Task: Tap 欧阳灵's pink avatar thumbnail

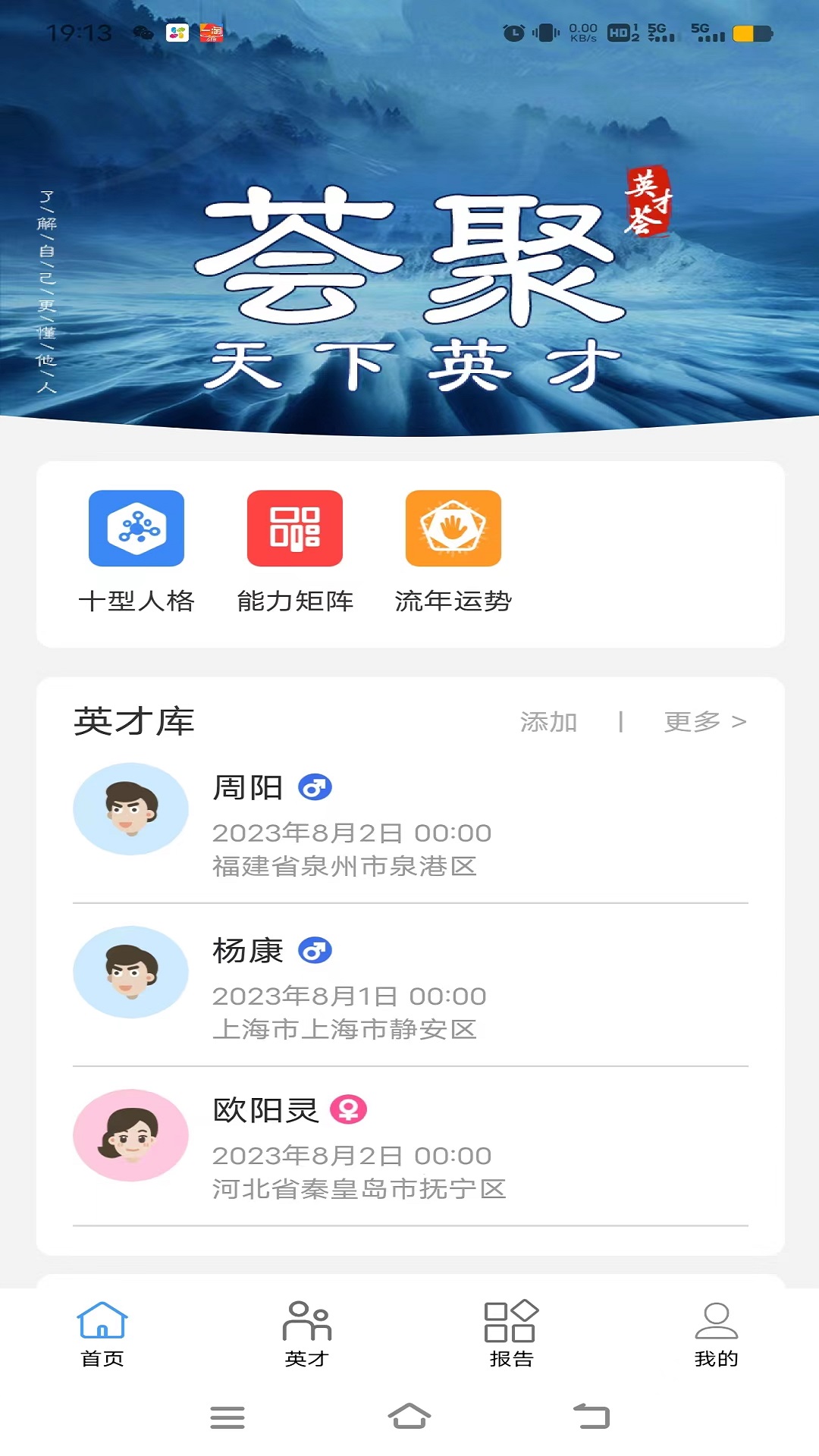Action: [x=130, y=1134]
